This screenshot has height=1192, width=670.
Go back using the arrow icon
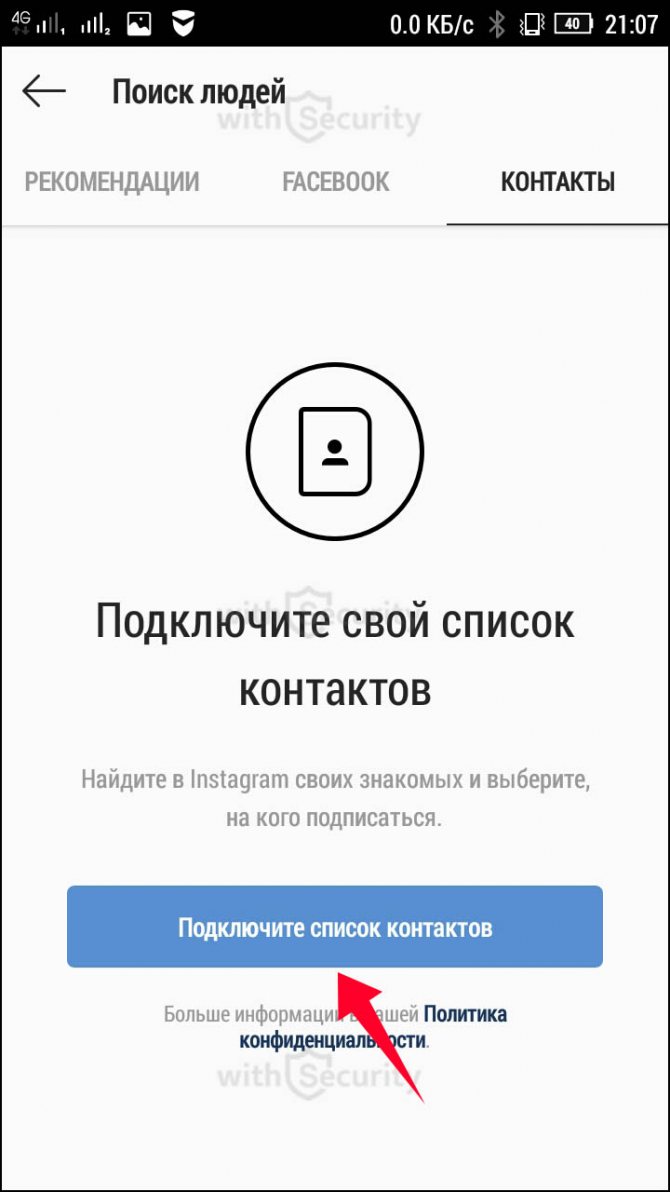(x=44, y=92)
